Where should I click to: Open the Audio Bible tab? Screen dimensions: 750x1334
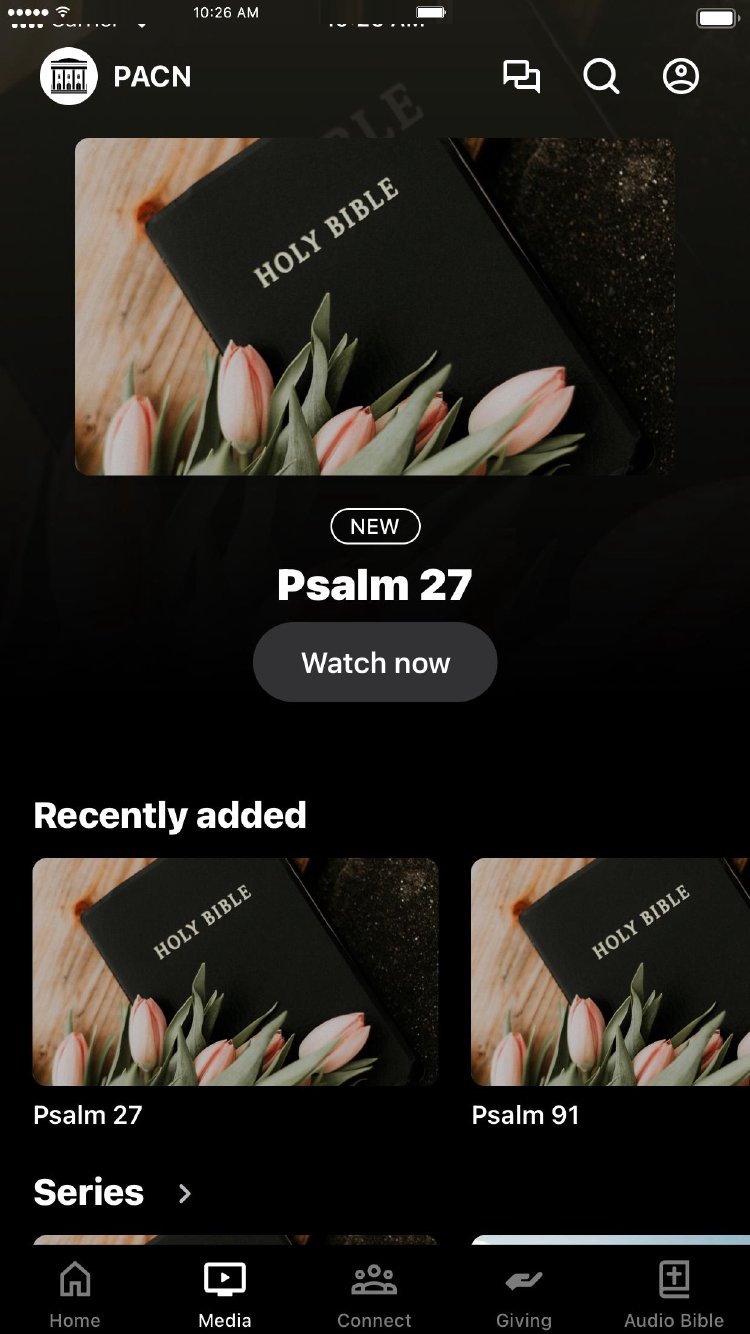click(674, 1295)
